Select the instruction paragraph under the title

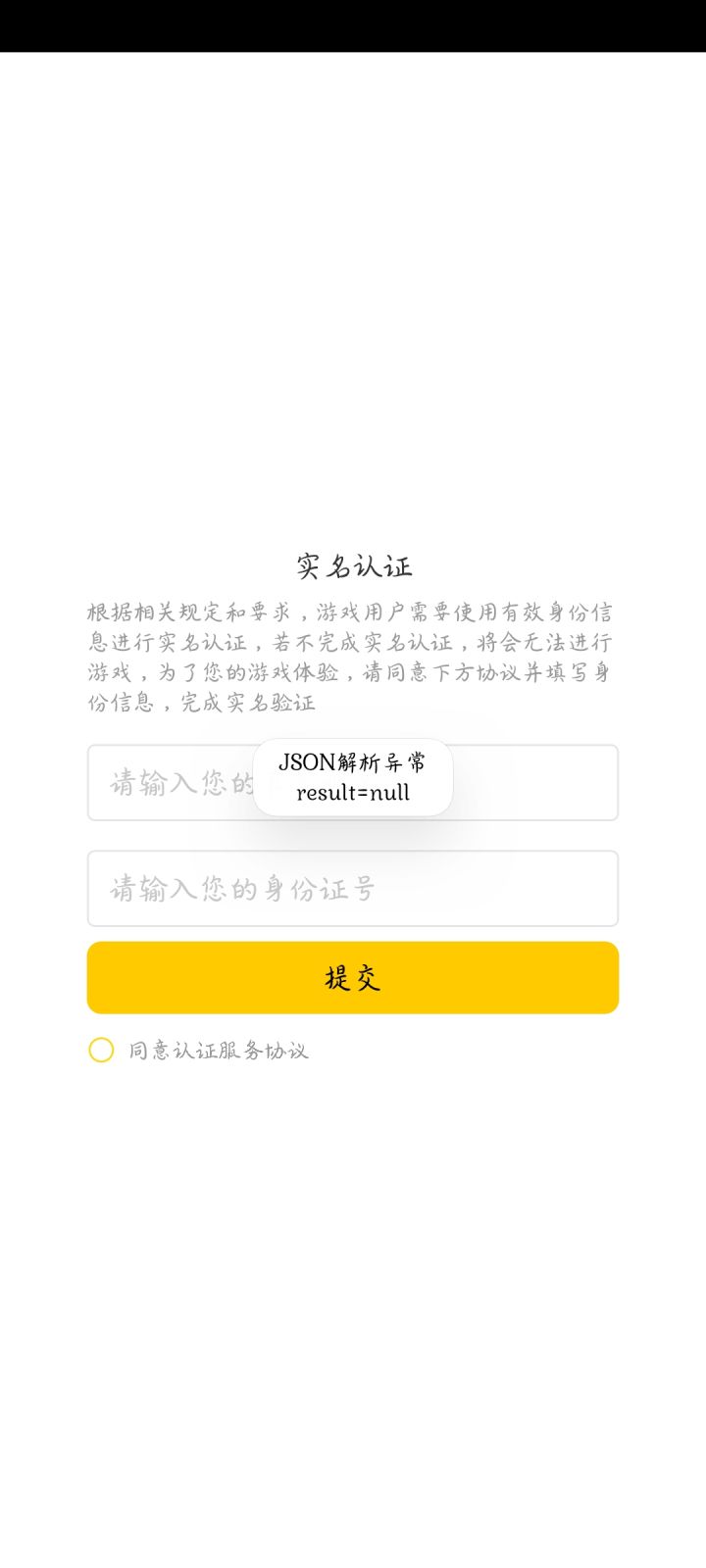pyautogui.click(x=353, y=657)
